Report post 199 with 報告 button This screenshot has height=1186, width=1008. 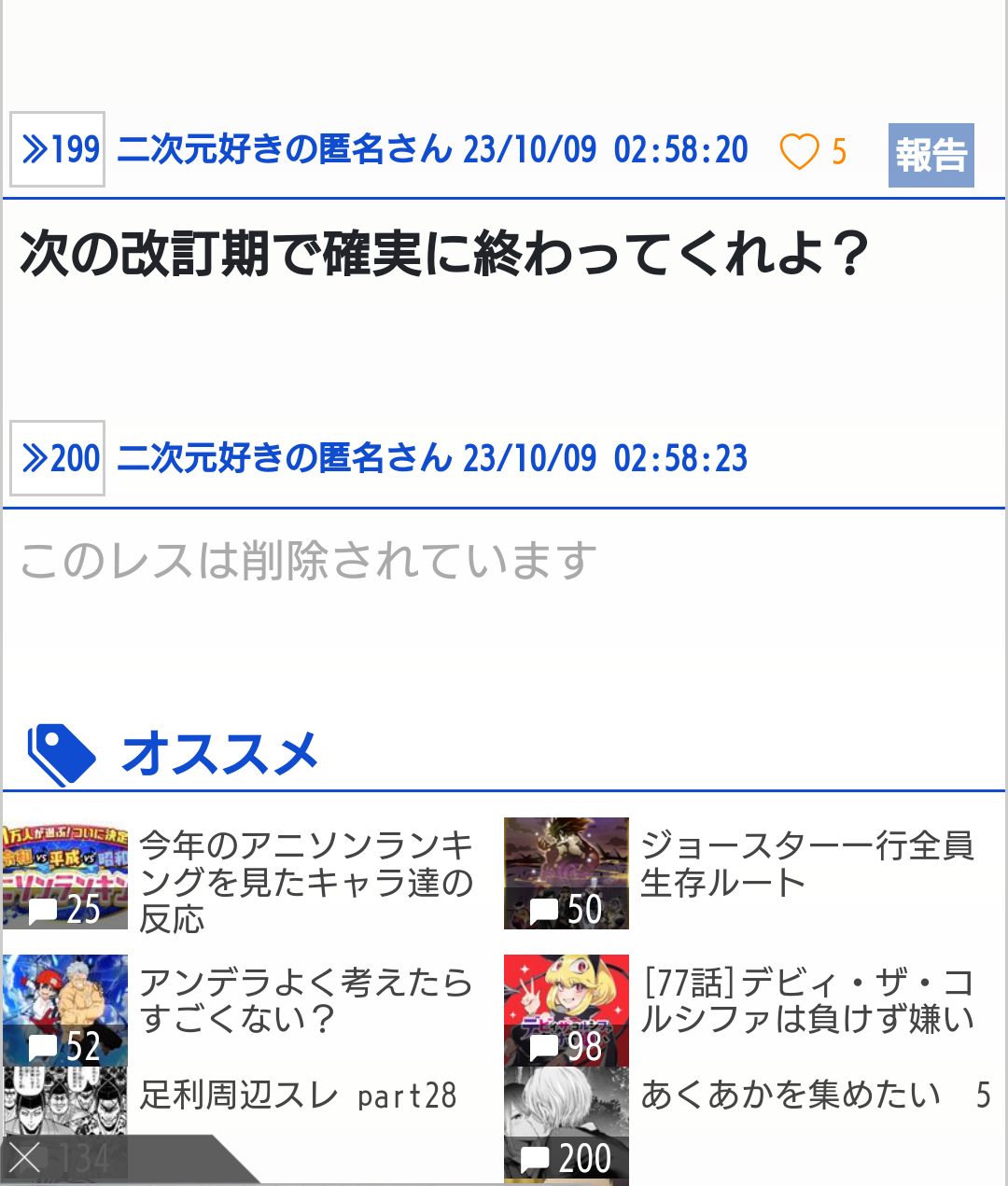point(931,155)
